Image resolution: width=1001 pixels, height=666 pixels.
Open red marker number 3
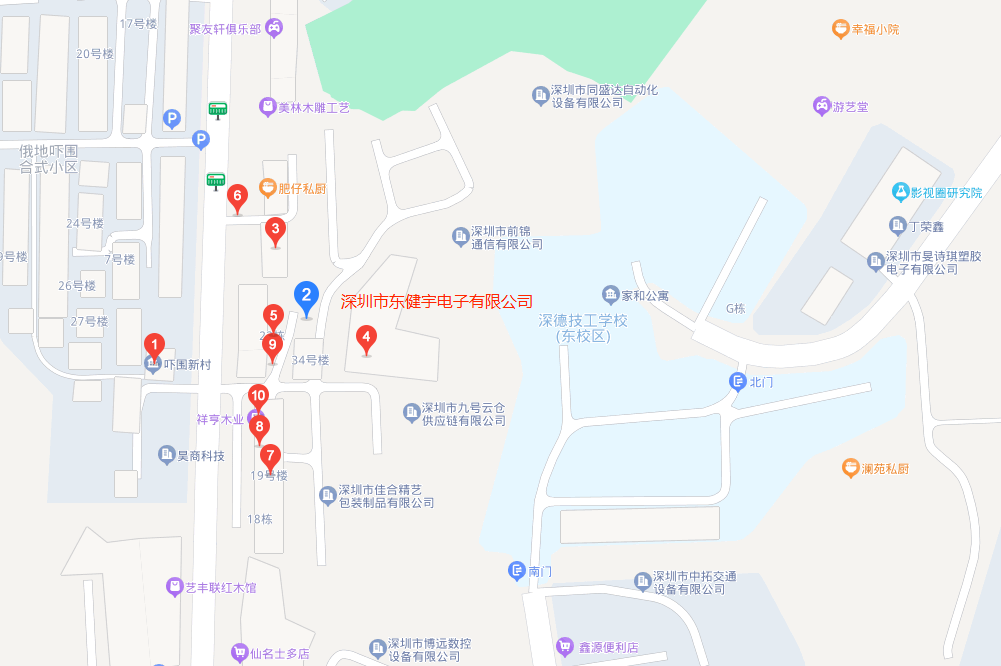coord(275,229)
